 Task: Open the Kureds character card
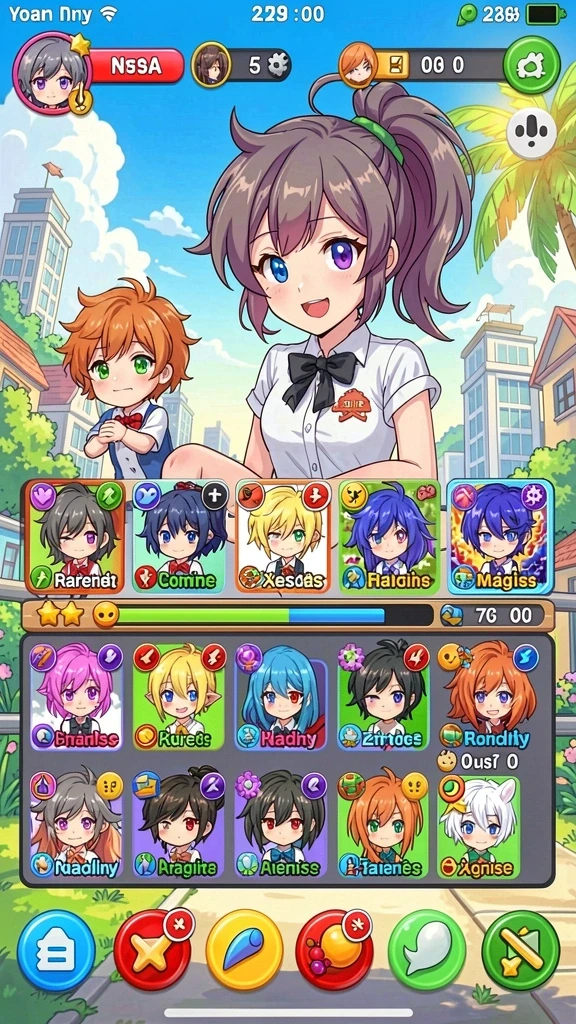pyautogui.click(x=179, y=696)
